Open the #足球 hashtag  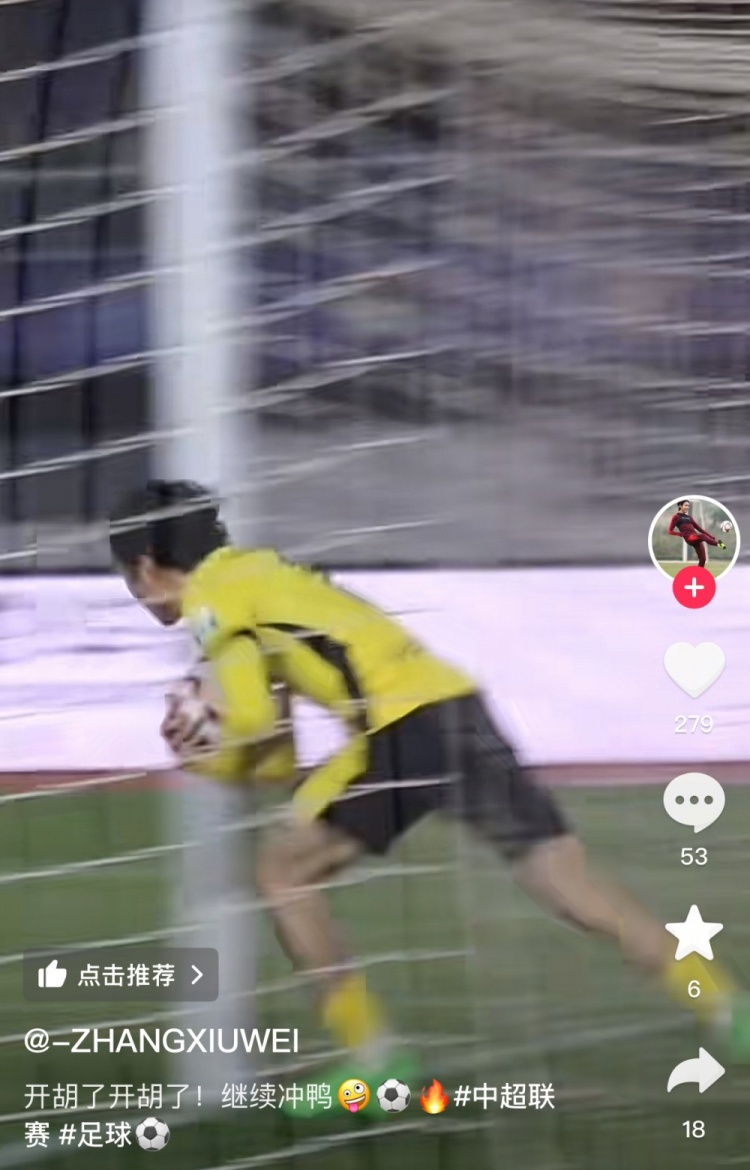click(x=96, y=1134)
